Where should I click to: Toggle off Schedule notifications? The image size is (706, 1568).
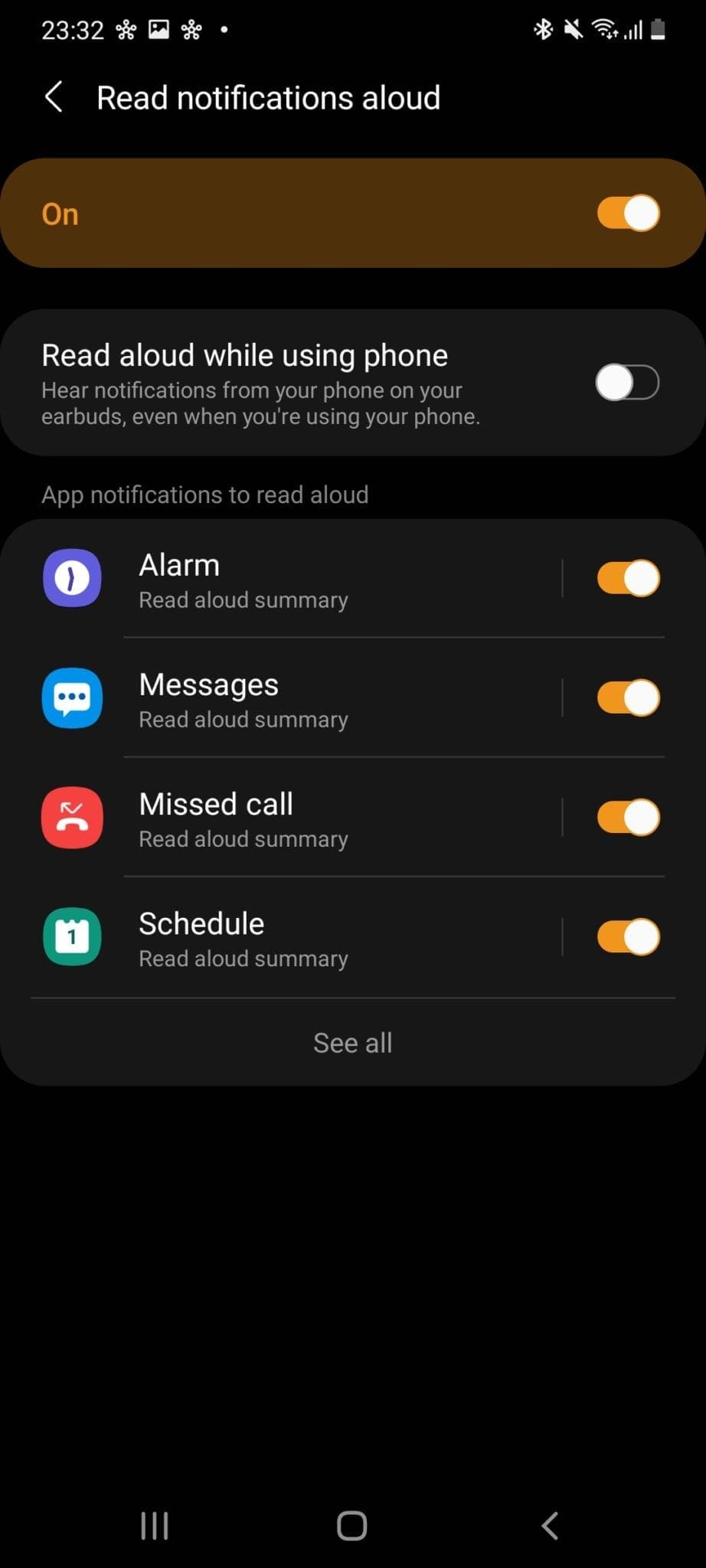628,937
